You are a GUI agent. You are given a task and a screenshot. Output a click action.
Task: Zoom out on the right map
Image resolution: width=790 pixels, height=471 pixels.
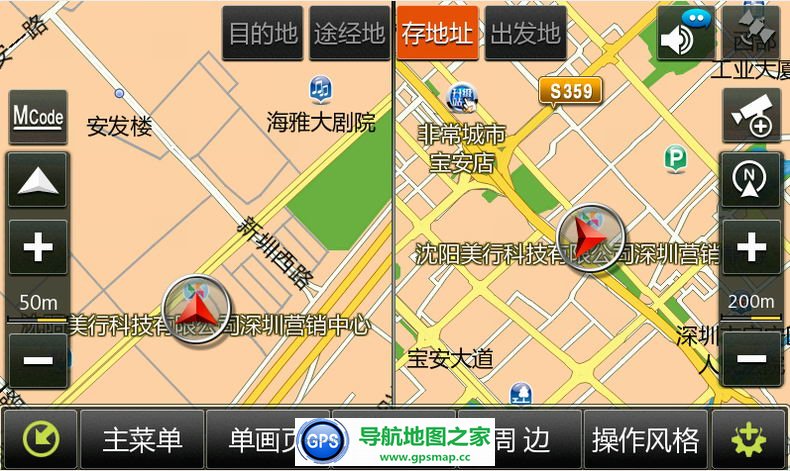coord(751,360)
